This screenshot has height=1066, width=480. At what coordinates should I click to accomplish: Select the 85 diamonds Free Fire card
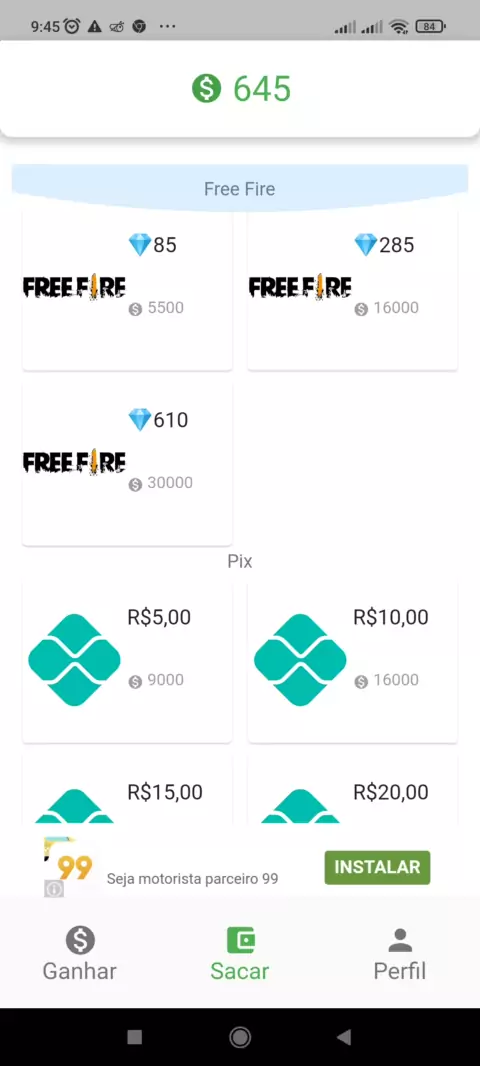(x=127, y=290)
